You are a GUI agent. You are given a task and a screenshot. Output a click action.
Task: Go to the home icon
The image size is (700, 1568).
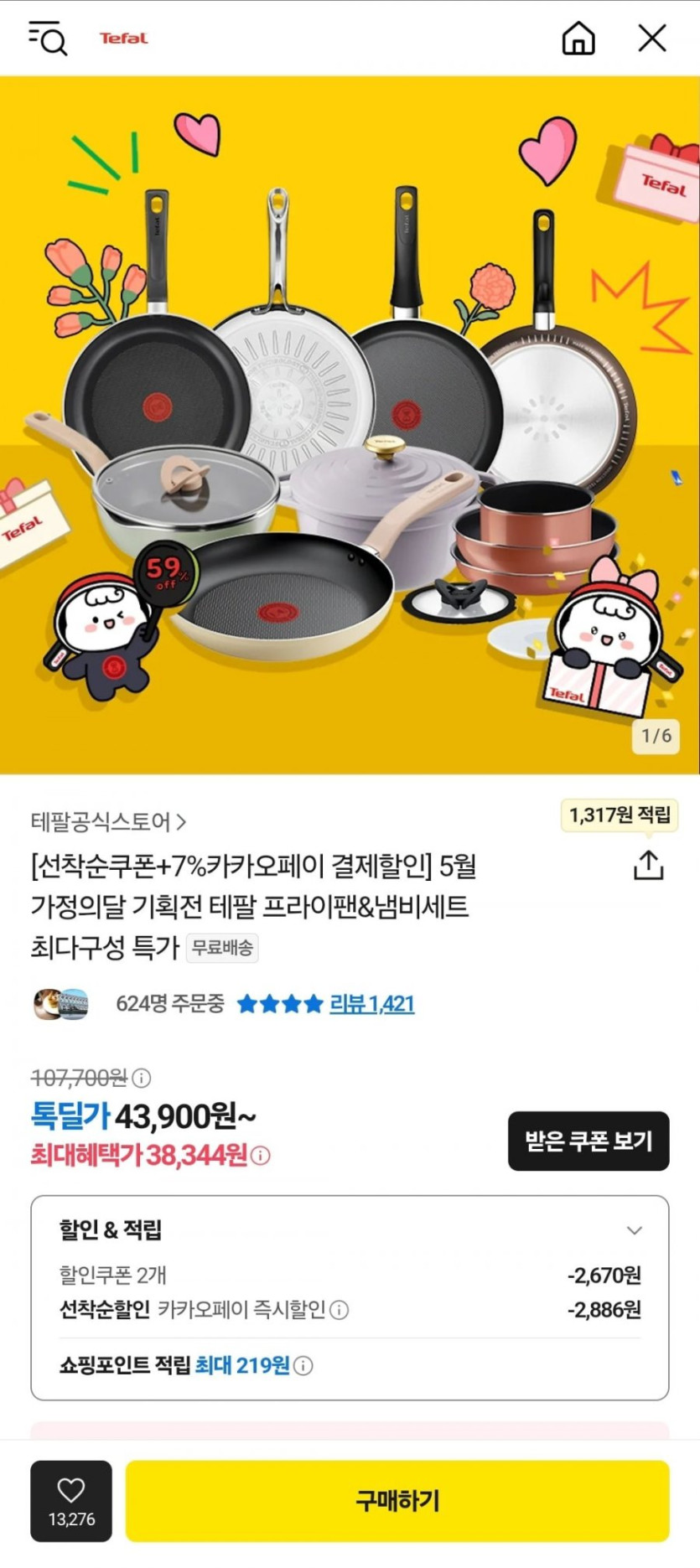pyautogui.click(x=578, y=39)
